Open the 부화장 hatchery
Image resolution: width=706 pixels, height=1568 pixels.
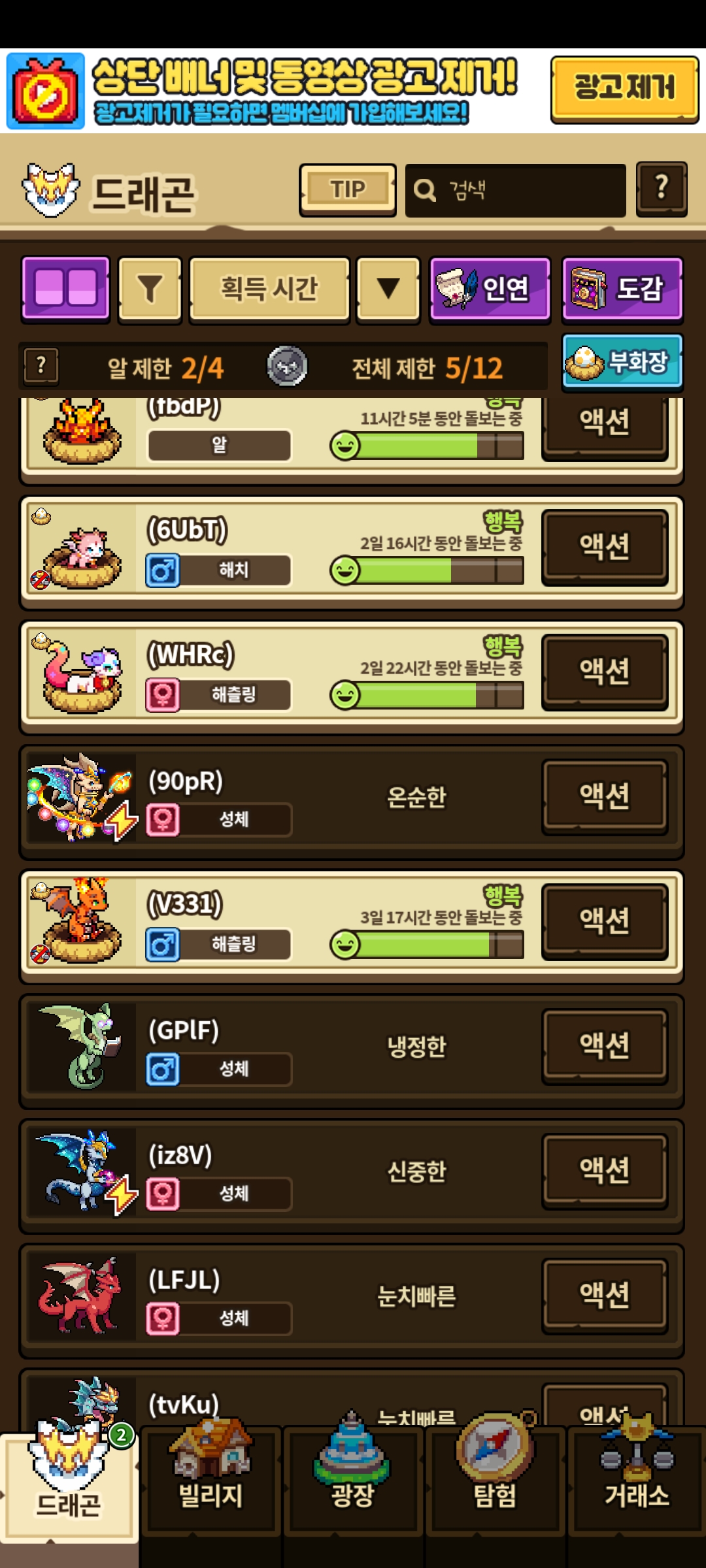coord(622,361)
